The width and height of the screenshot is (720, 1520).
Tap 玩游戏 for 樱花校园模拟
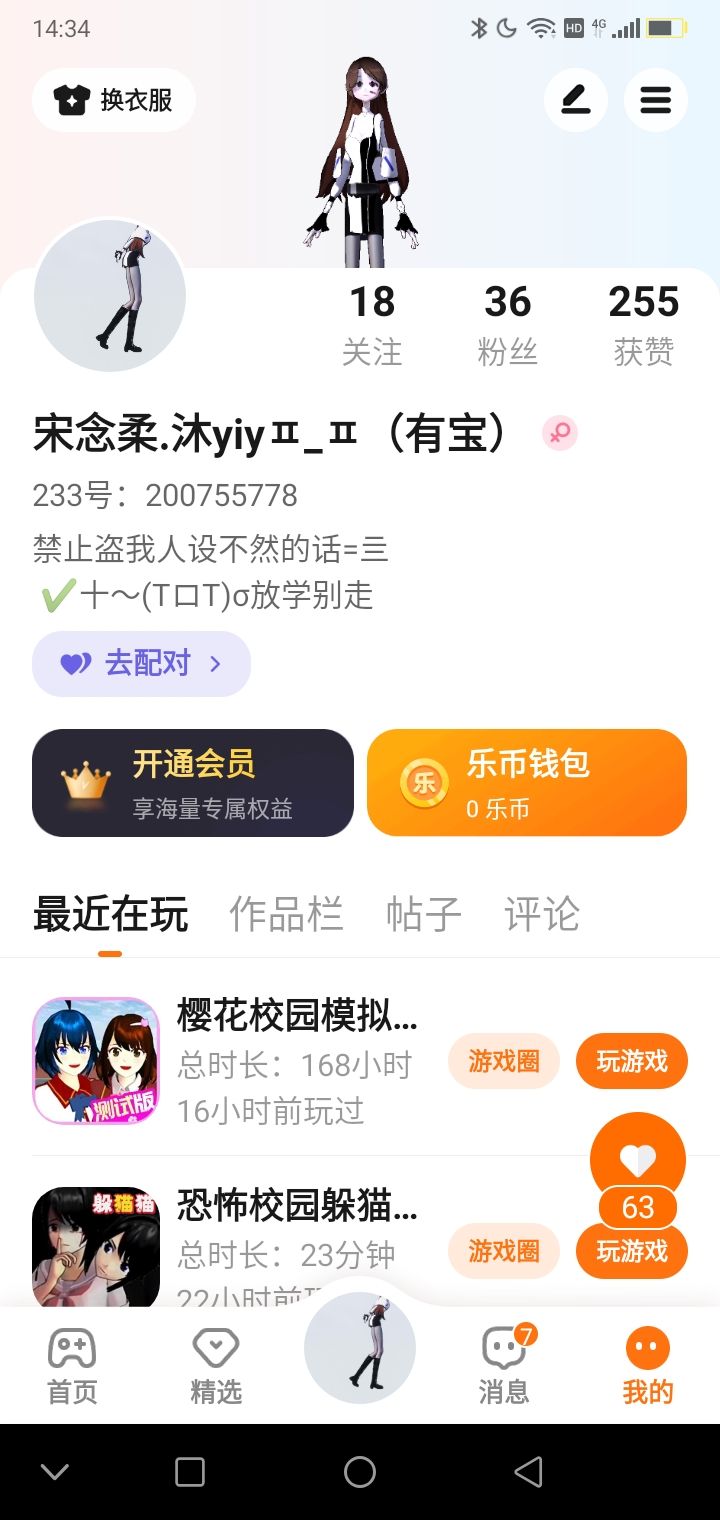pyautogui.click(x=632, y=1061)
